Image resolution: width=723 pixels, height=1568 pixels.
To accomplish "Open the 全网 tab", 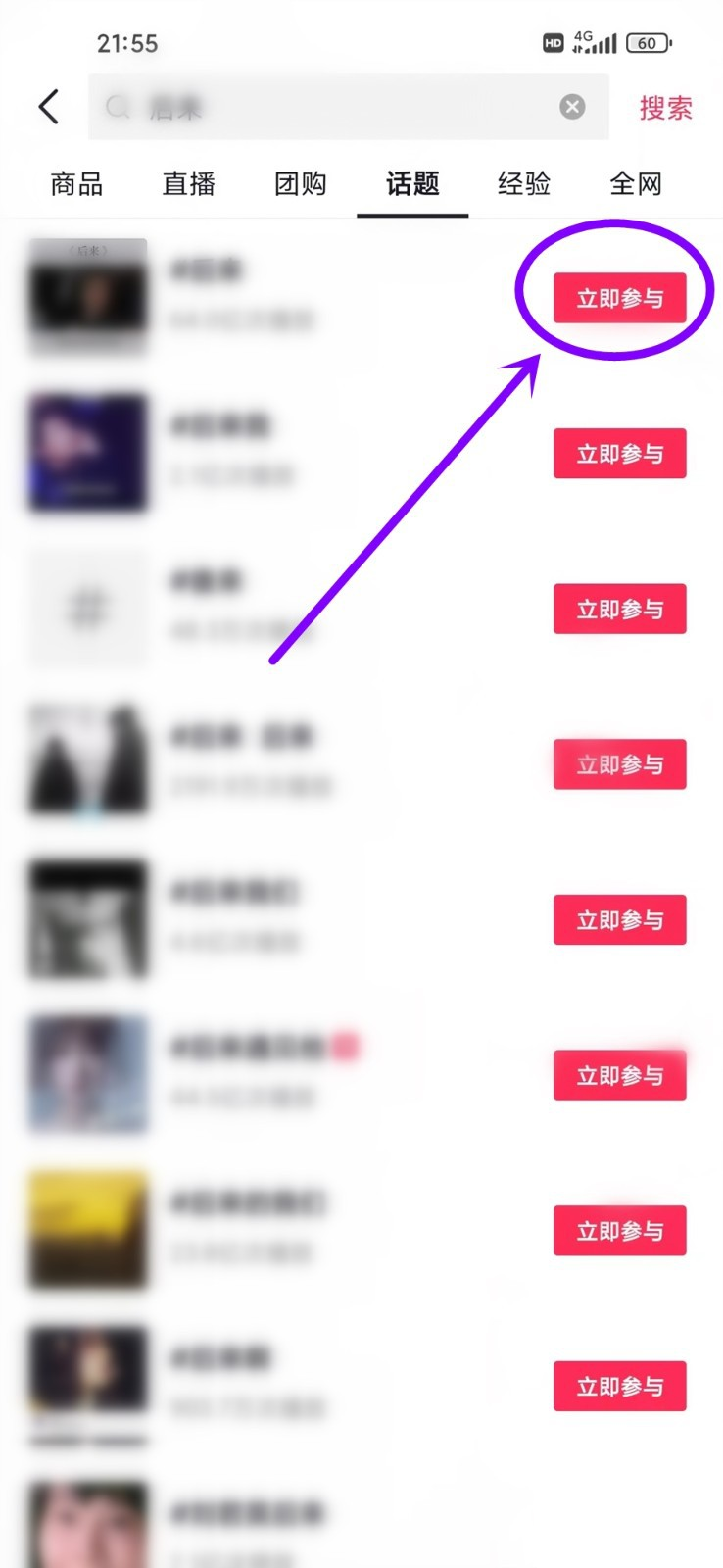I will tap(636, 183).
